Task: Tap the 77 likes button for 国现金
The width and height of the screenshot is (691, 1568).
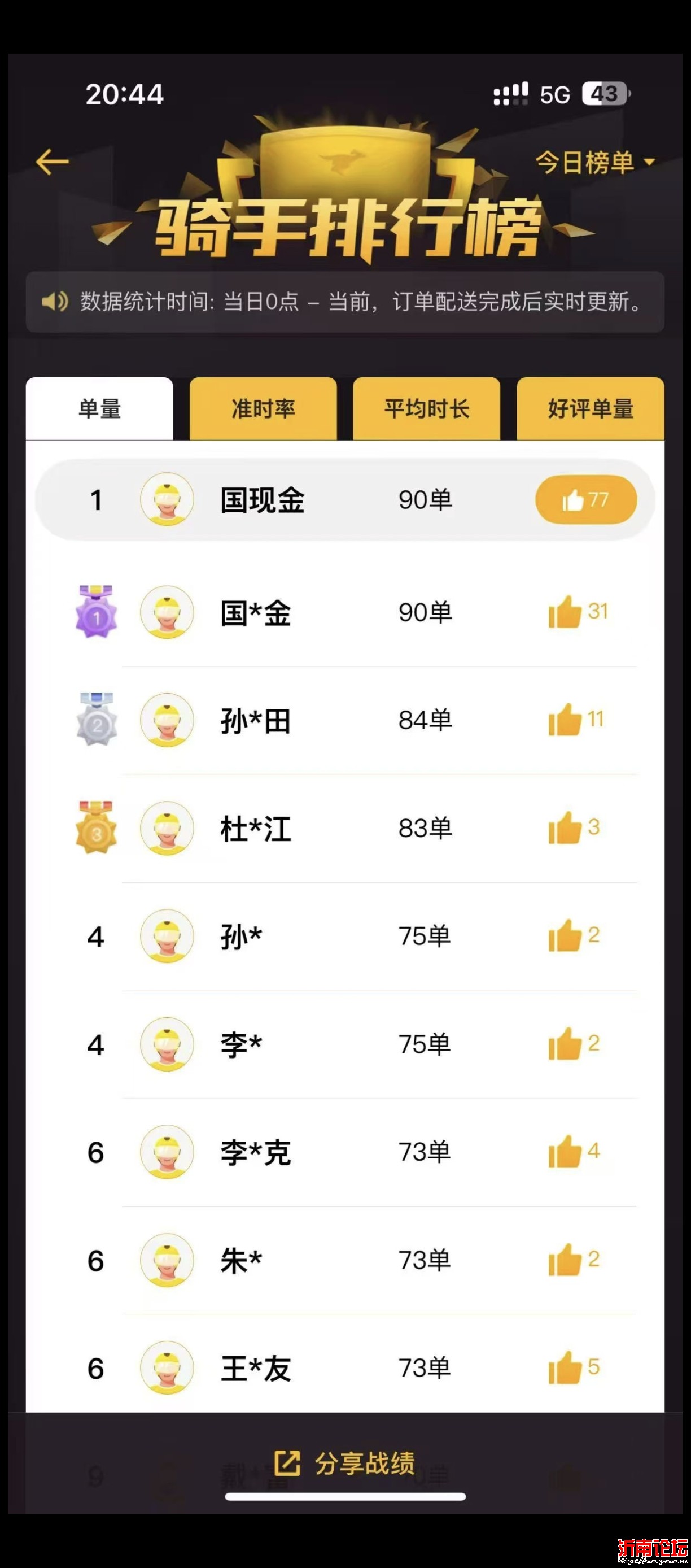Action: (x=586, y=500)
